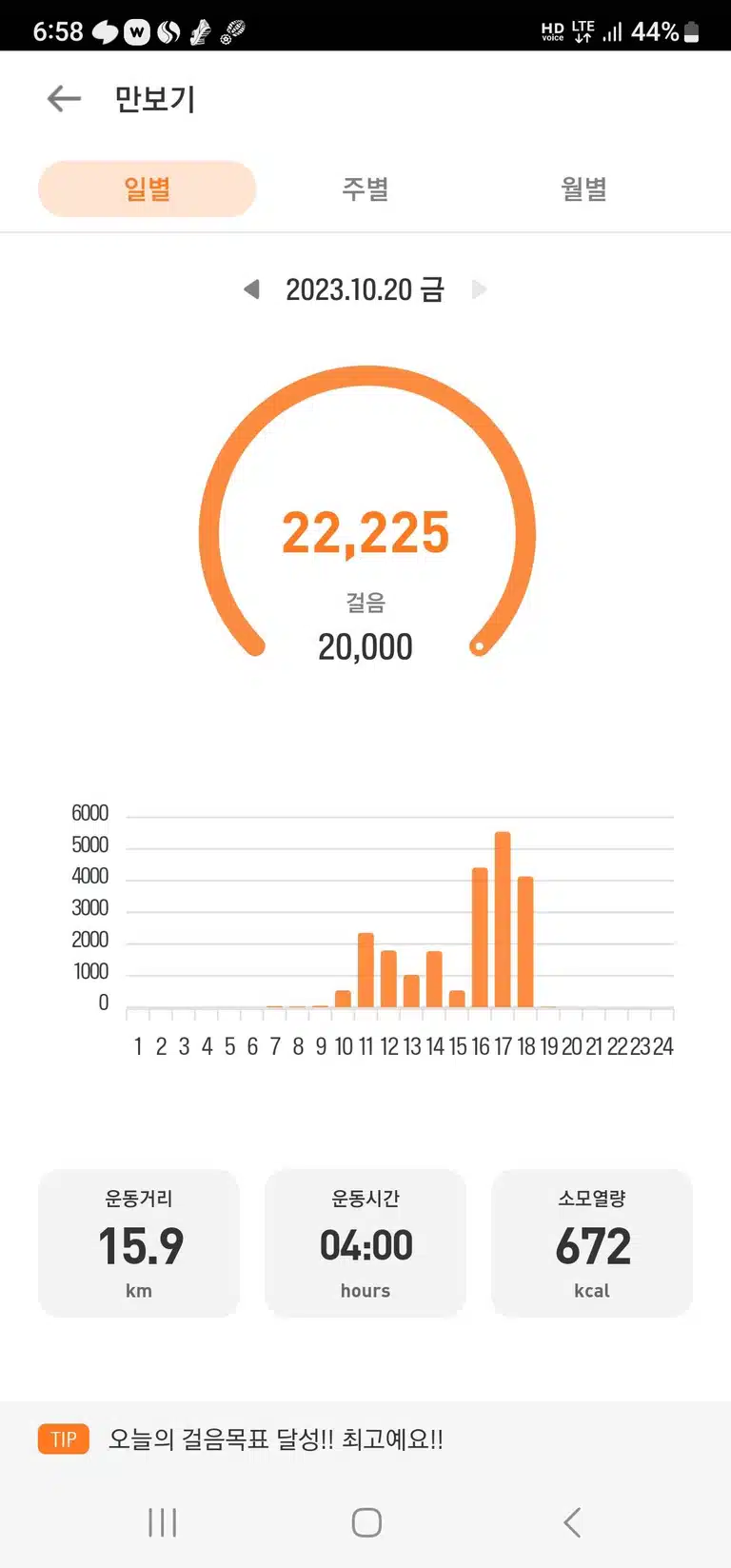Select the 일별 daily tab
Screen dimensions: 731x1568
[148, 189]
